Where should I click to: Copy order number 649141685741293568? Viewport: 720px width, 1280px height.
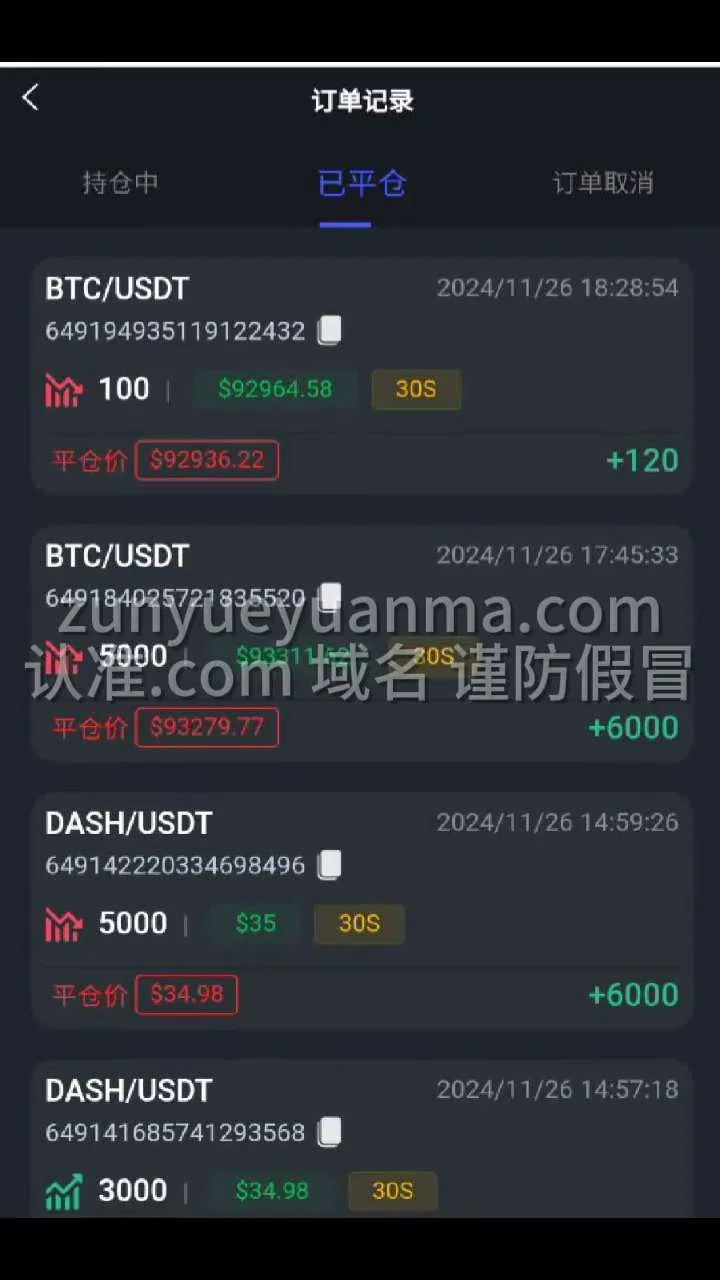pos(330,1132)
